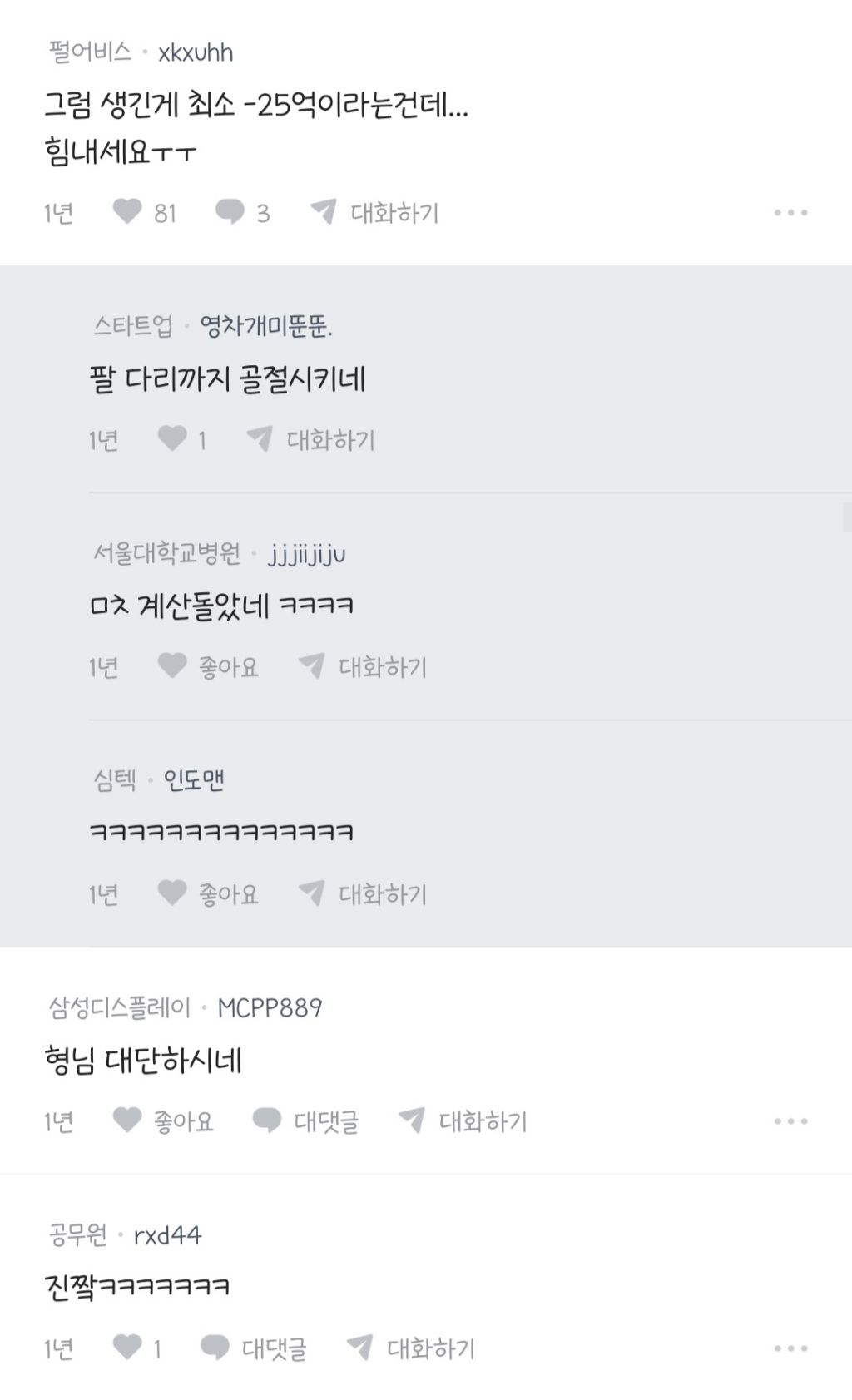
Task: Start a chat with rxd44
Action: [411, 1348]
